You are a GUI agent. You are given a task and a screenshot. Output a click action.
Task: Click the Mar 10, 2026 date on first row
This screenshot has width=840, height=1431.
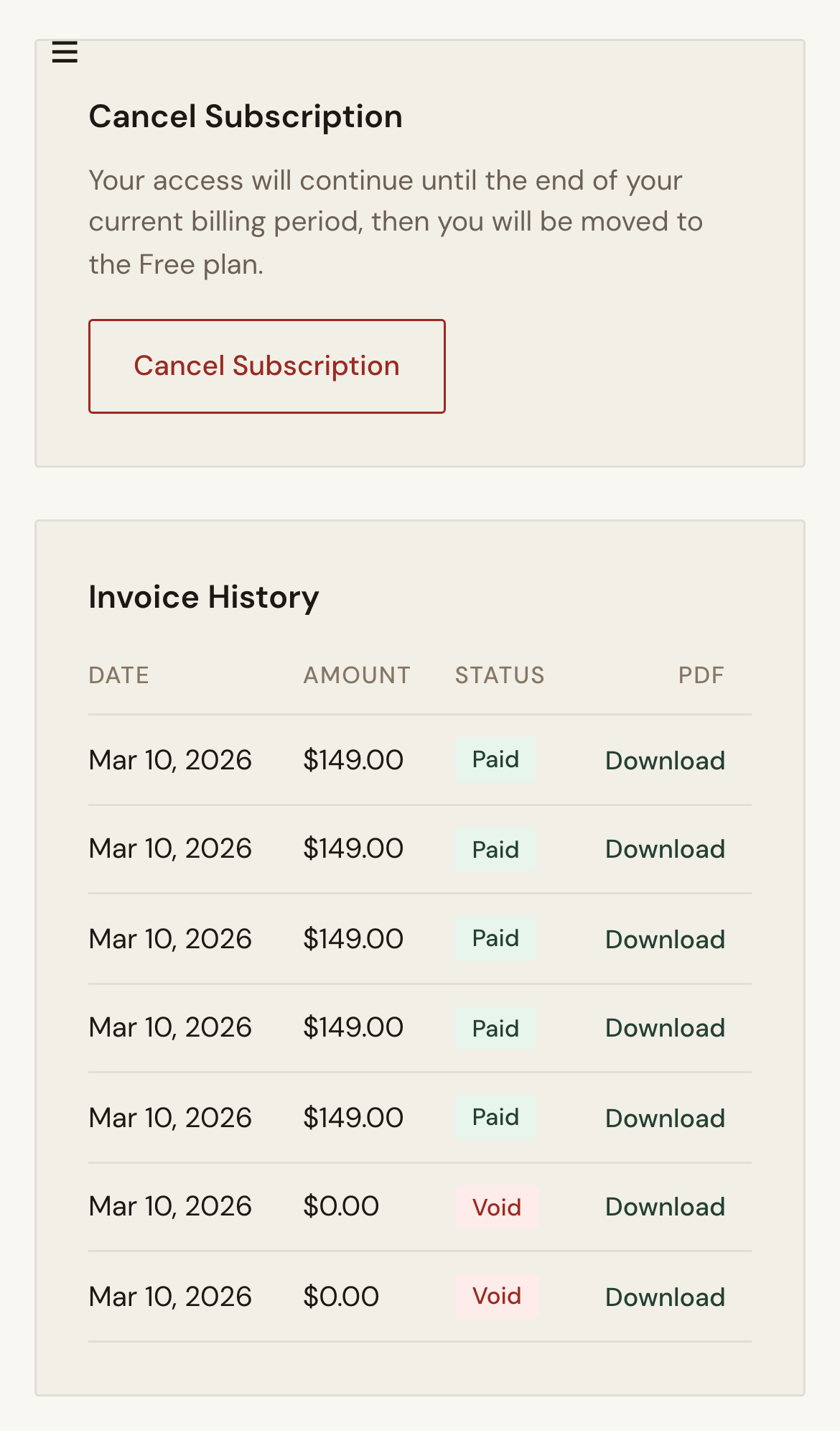click(169, 760)
